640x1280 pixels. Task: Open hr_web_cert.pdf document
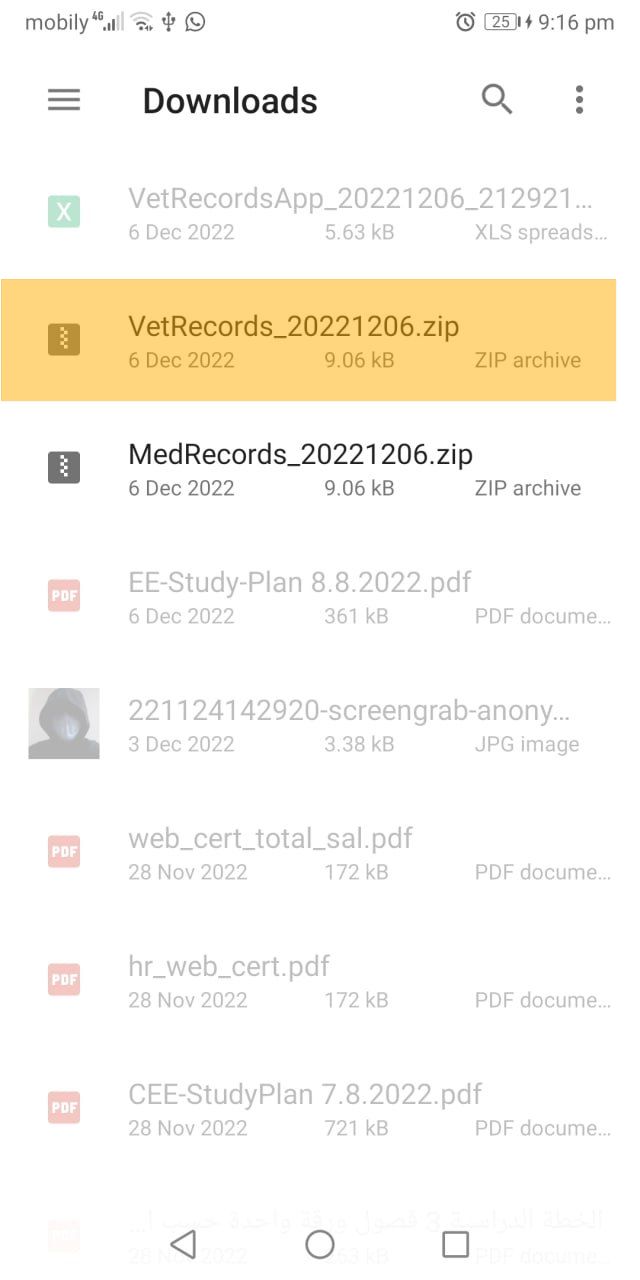click(308, 980)
